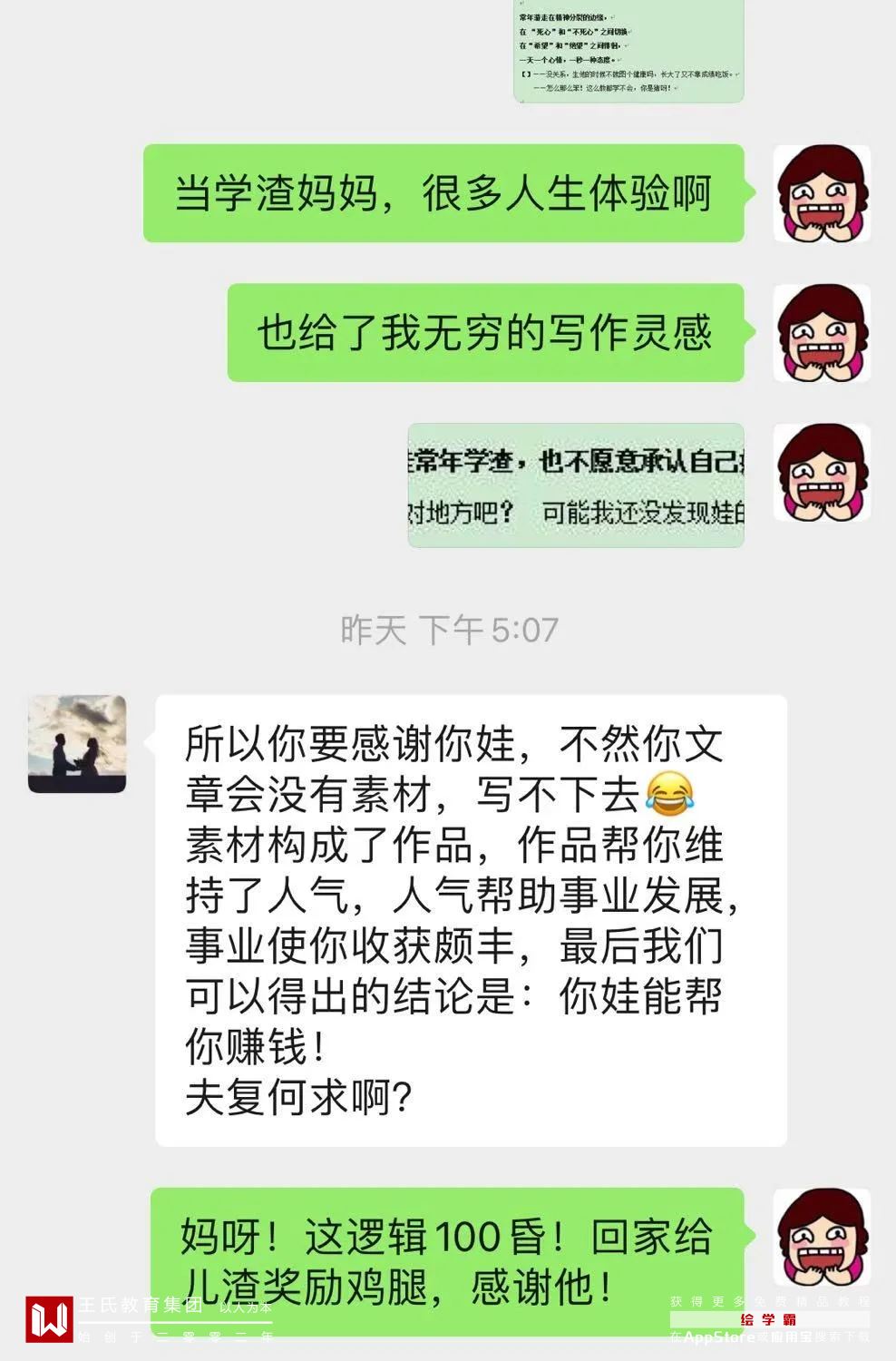Tap the avatar beside 也给了我无穷的写作灵感

(x=822, y=333)
